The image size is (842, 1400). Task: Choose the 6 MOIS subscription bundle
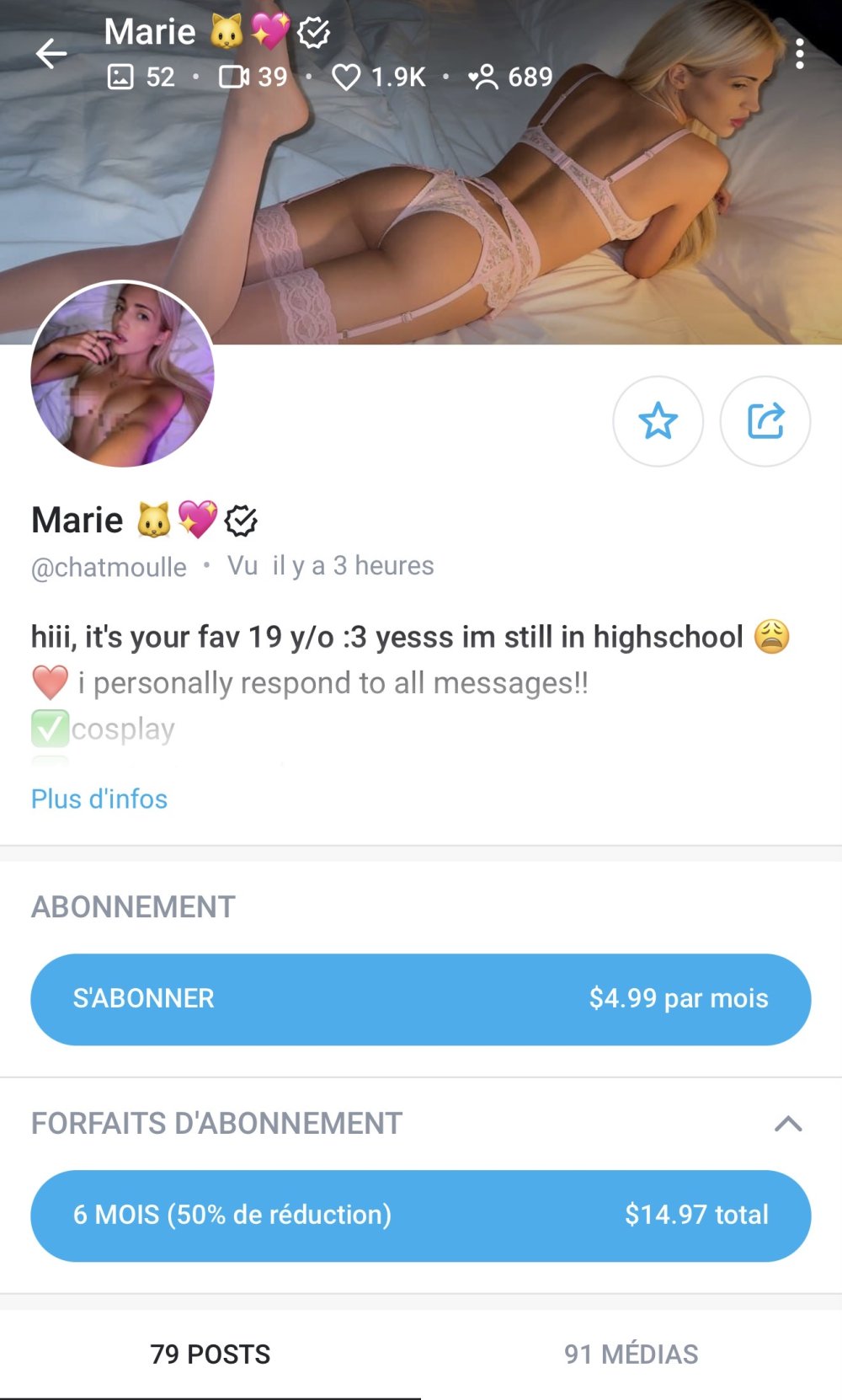coord(421,1216)
